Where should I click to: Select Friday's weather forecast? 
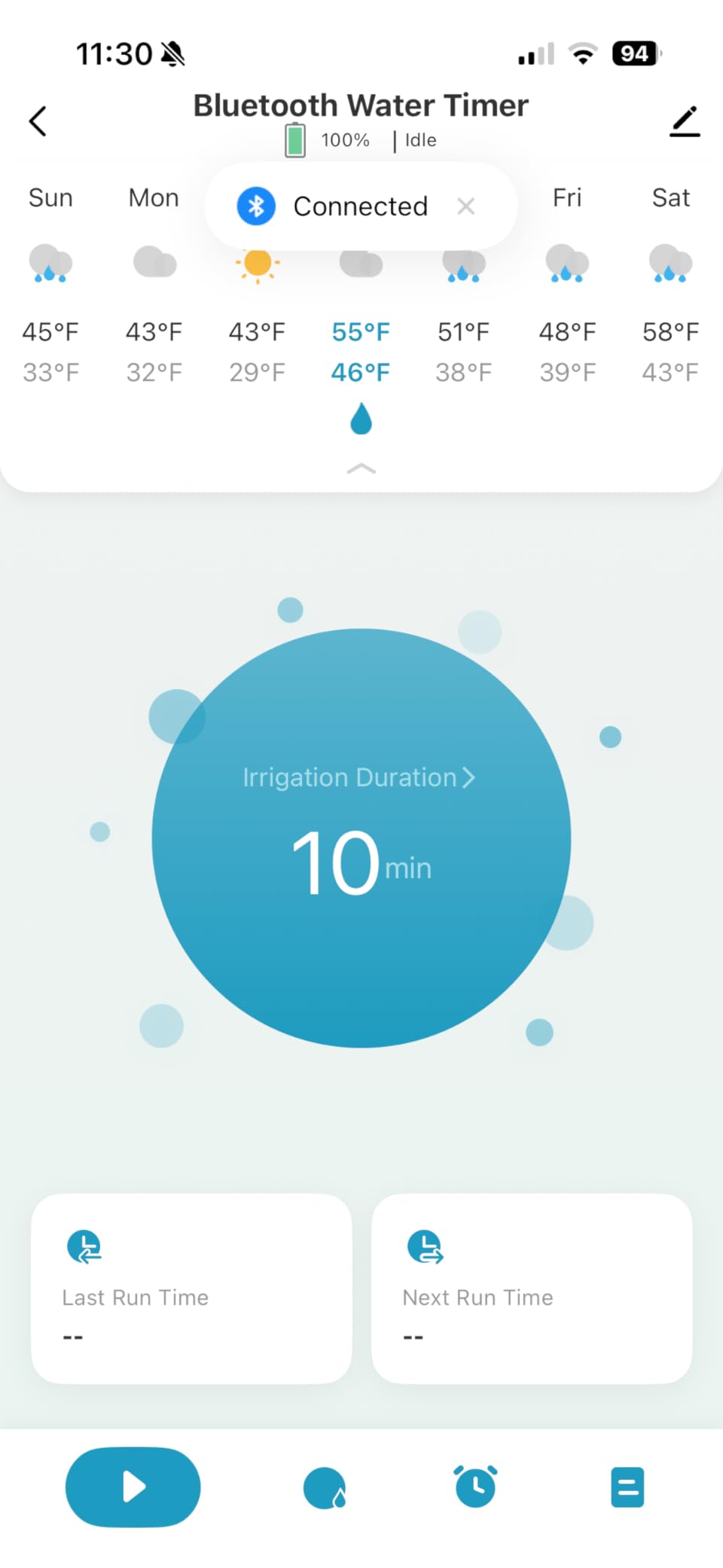point(567,286)
